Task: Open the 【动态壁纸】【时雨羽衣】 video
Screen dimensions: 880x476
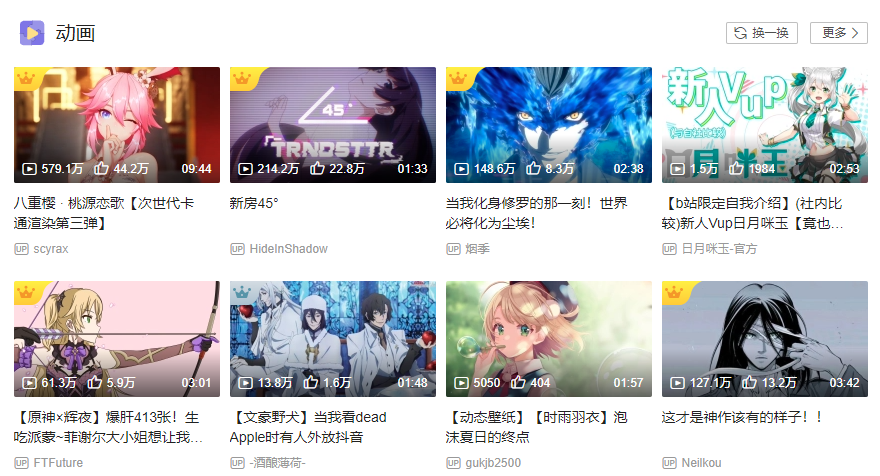Action: coord(549,339)
